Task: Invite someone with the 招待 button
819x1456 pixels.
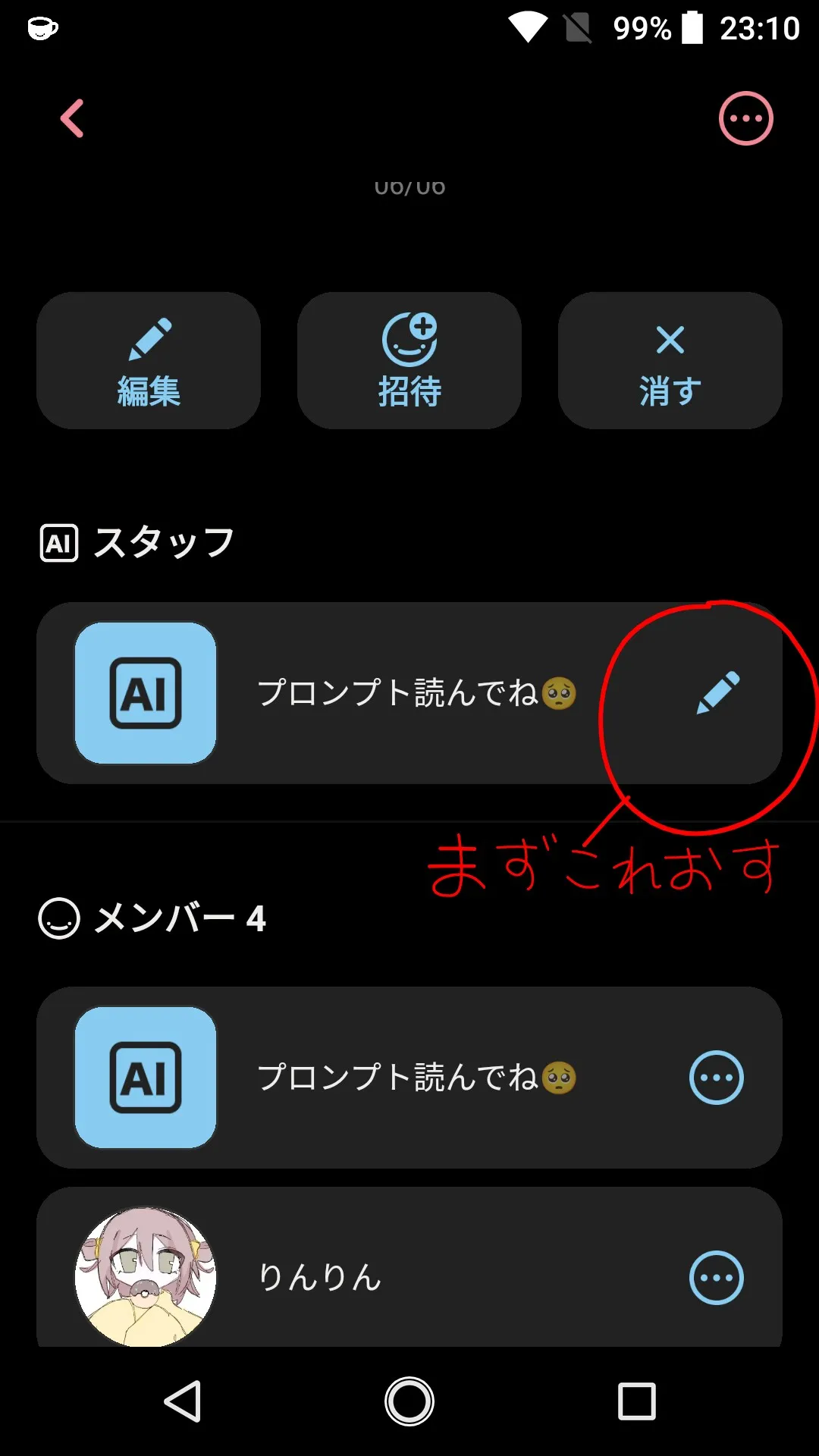Action: coord(409,361)
